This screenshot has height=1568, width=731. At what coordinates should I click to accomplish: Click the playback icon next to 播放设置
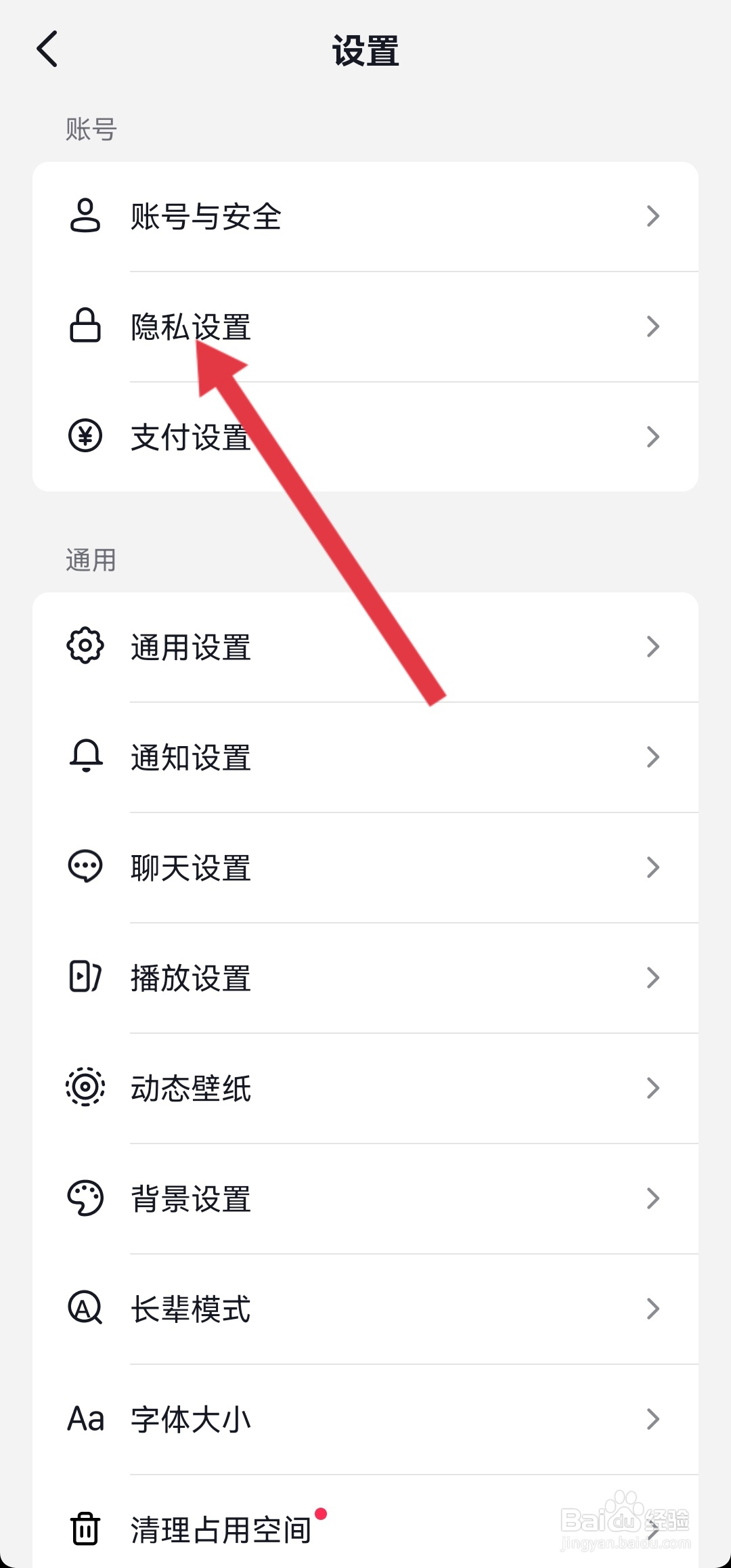coord(84,978)
